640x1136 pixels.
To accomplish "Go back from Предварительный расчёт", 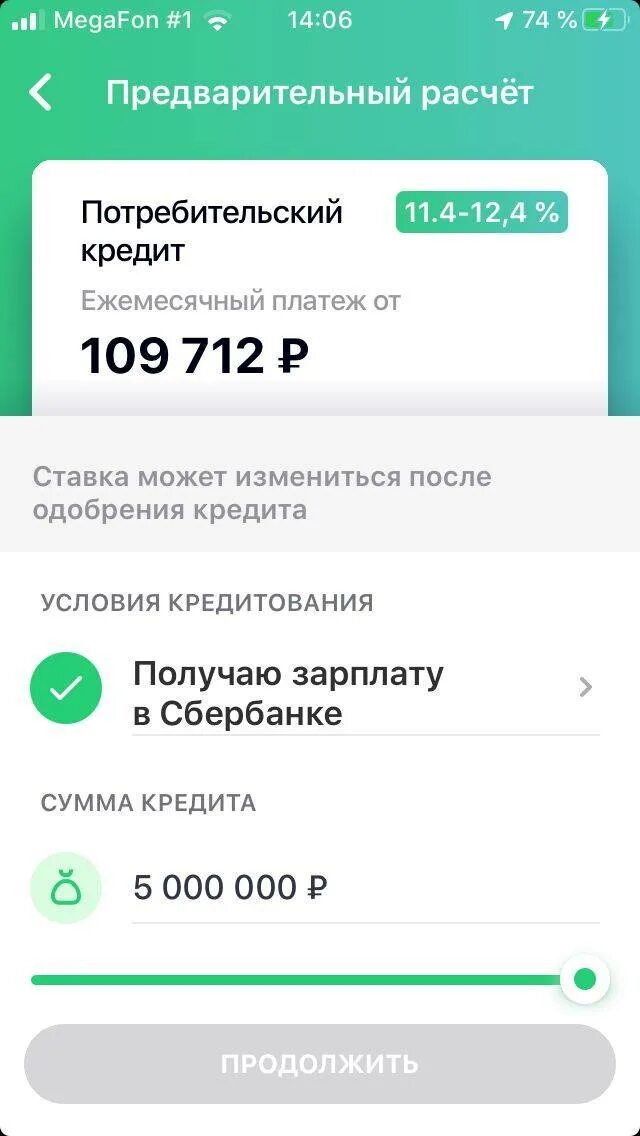I will point(40,93).
